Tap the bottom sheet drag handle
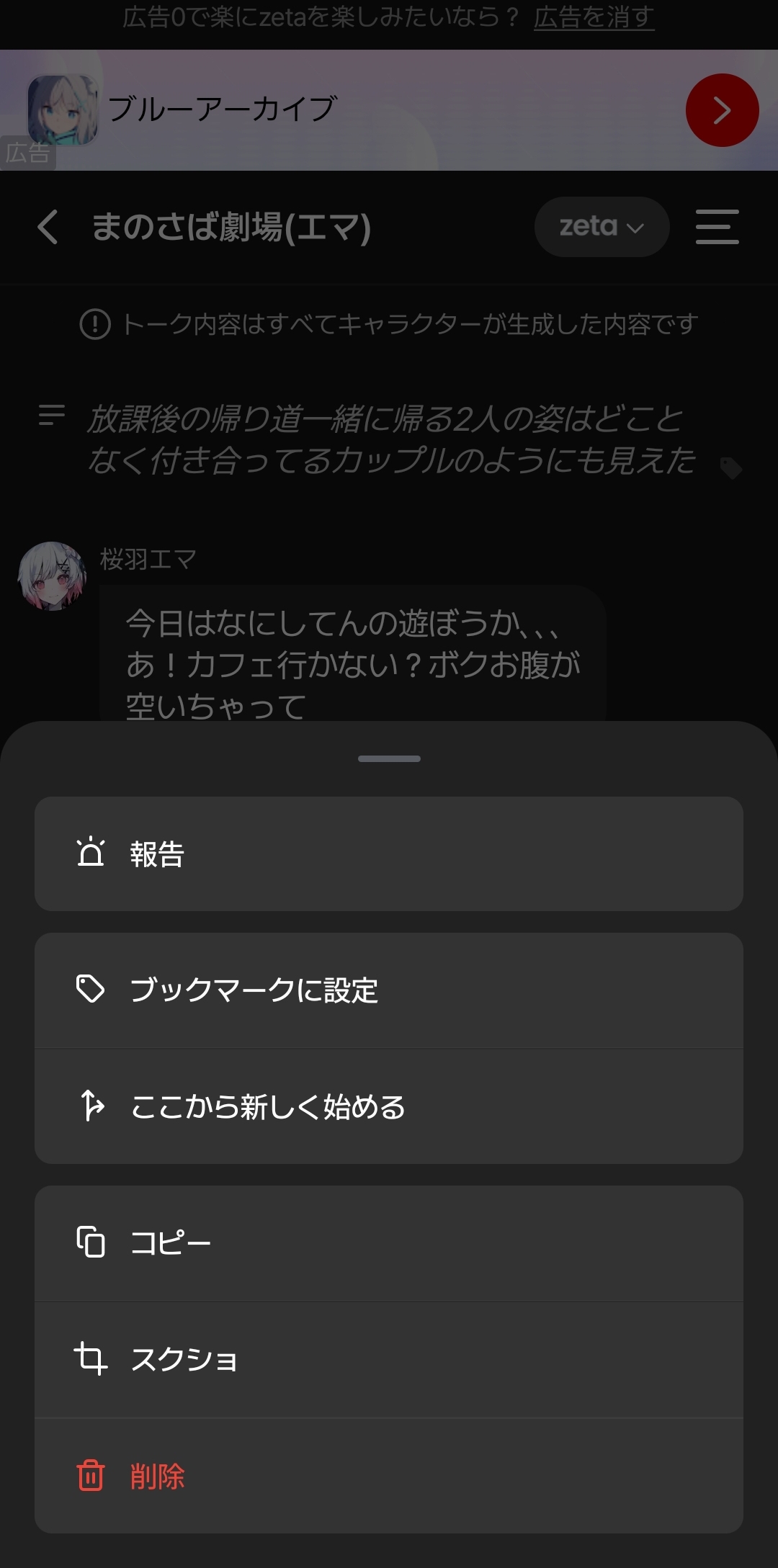The image size is (778, 1568). 389,758
